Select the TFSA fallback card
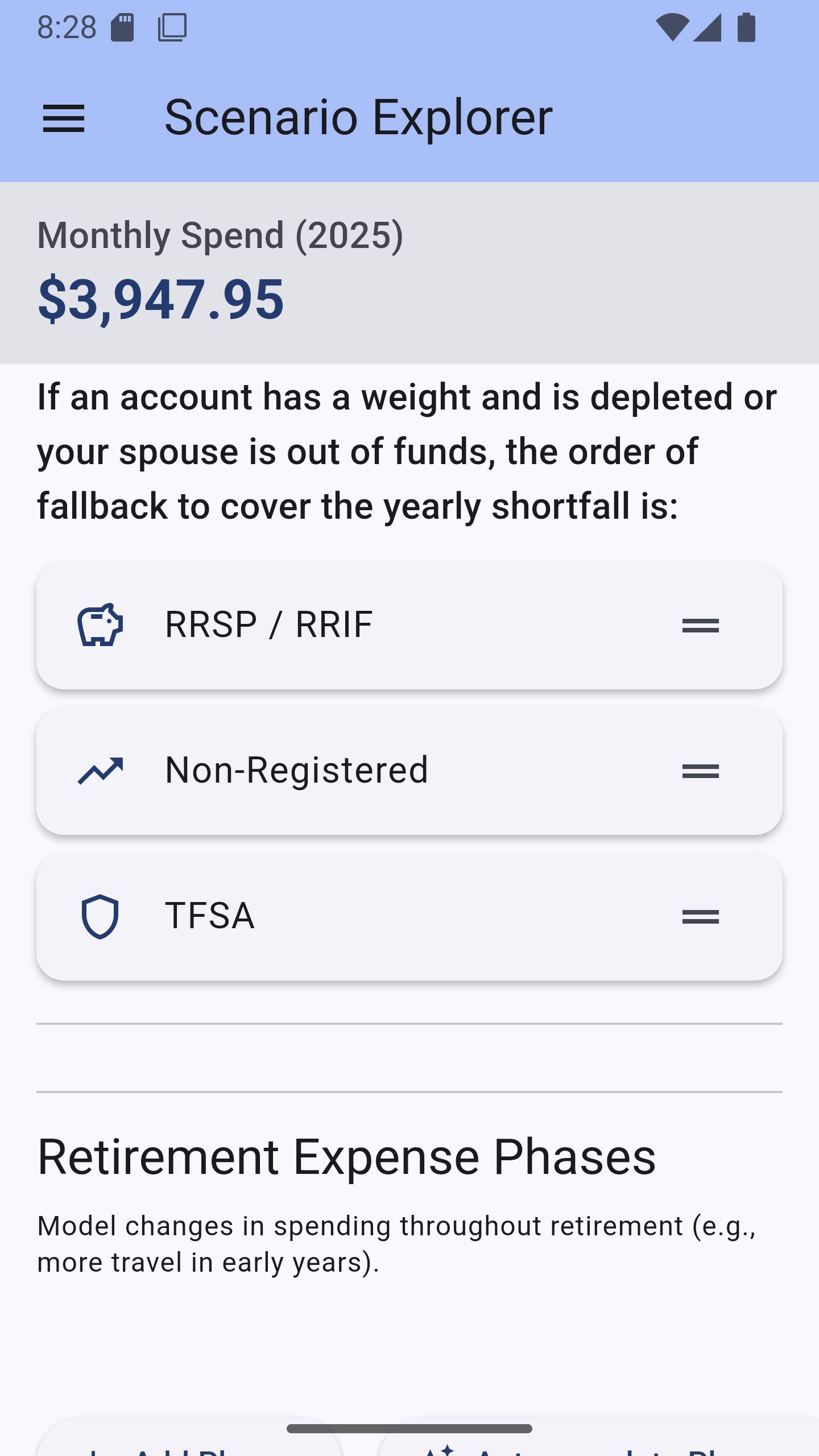The height and width of the screenshot is (1456, 819). [409, 917]
